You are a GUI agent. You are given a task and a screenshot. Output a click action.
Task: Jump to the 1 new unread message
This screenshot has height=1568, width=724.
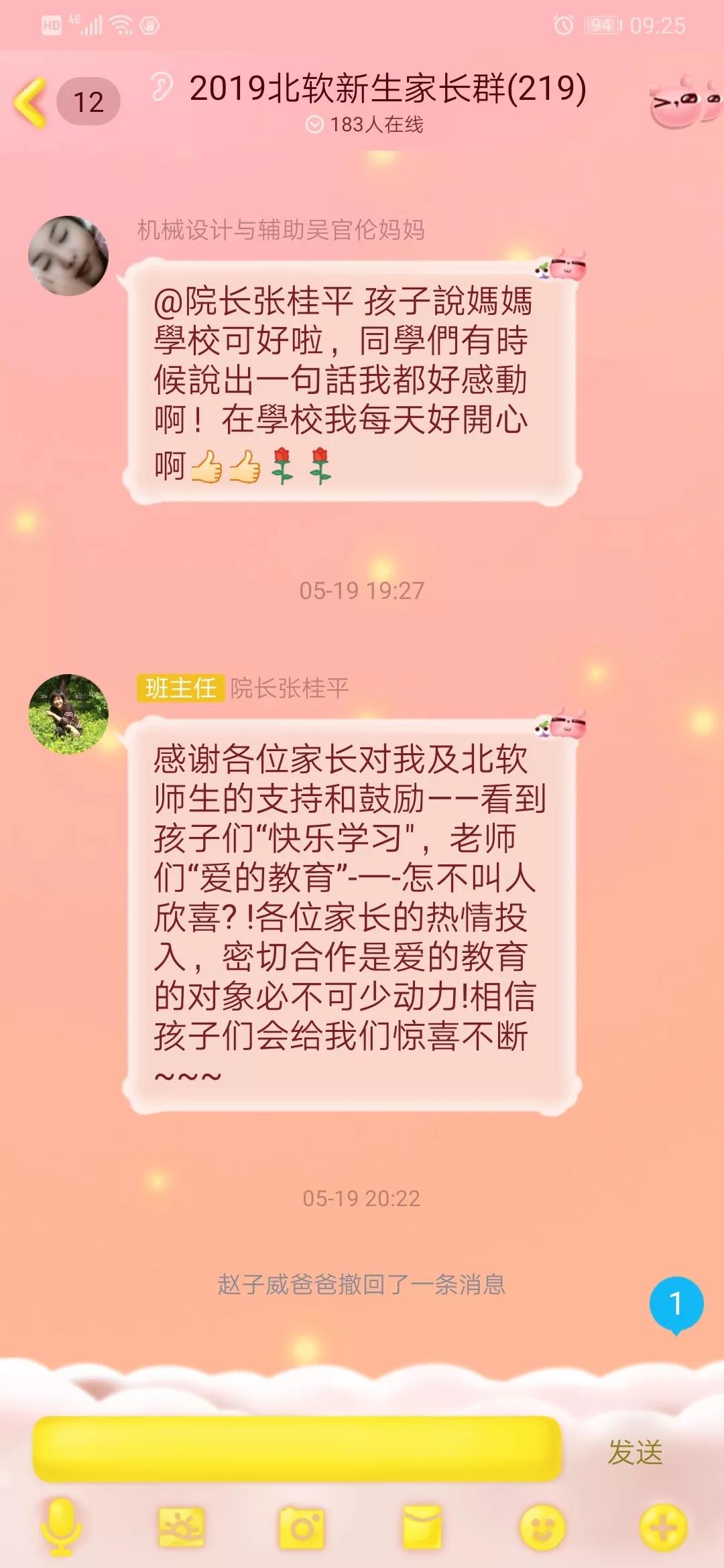(676, 1303)
